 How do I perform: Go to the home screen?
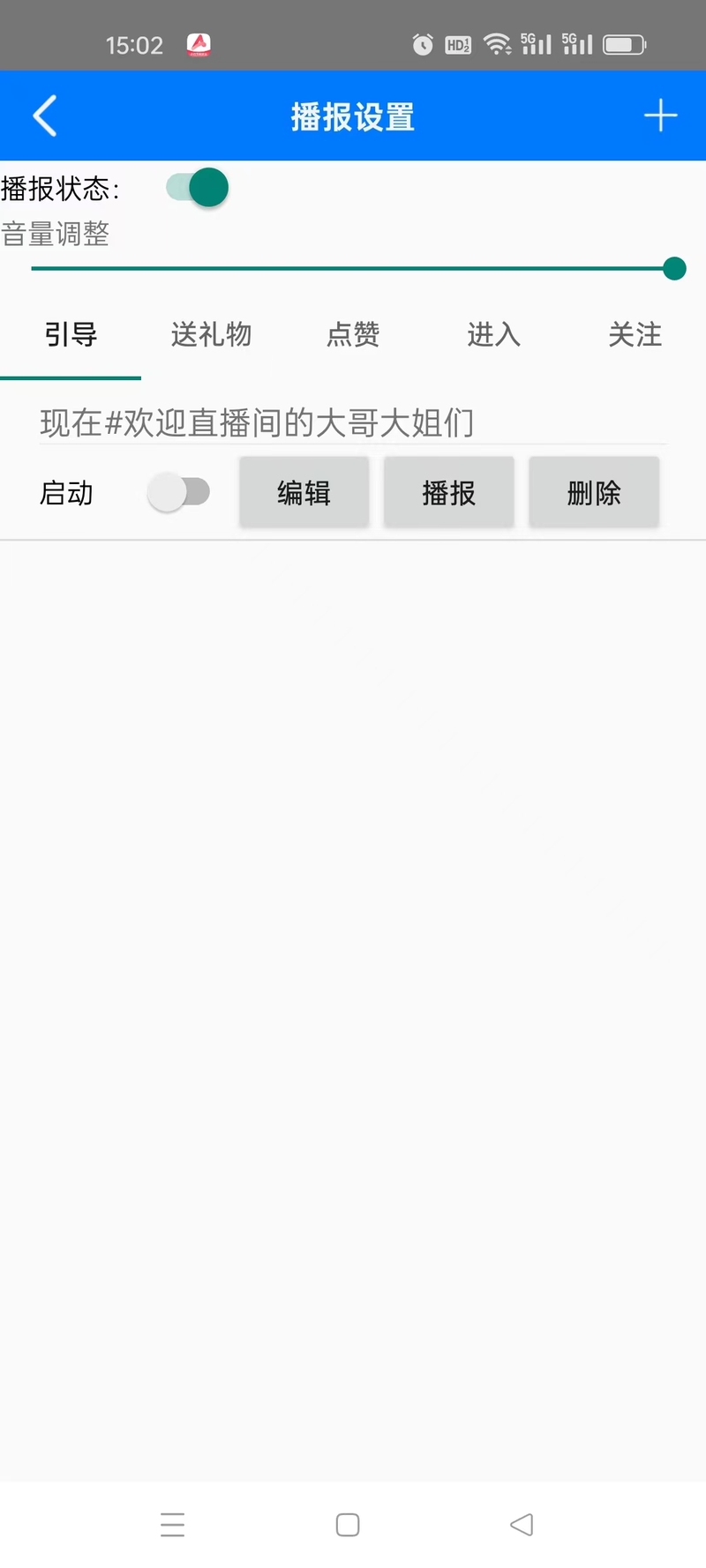coord(348,1525)
